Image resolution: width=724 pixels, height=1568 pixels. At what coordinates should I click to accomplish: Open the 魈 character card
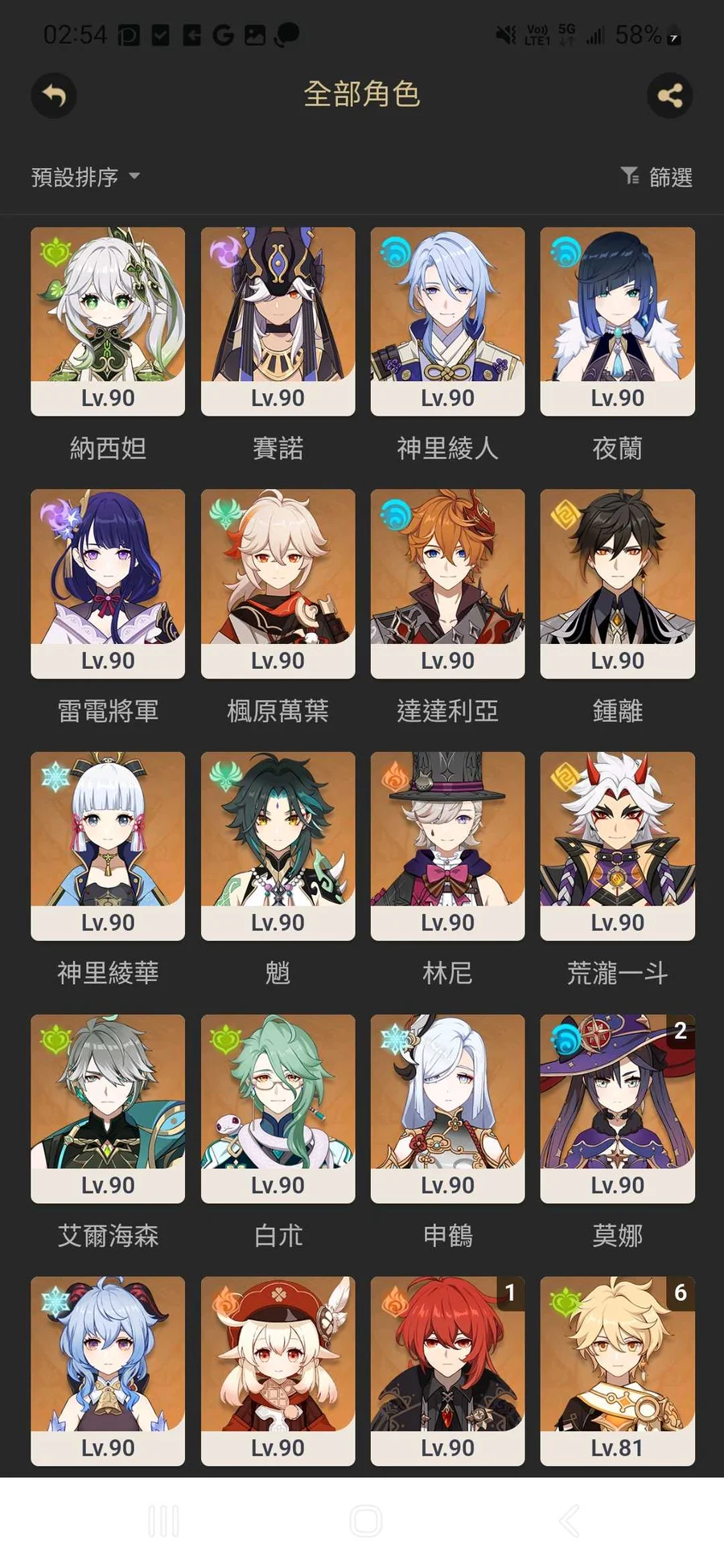278,845
